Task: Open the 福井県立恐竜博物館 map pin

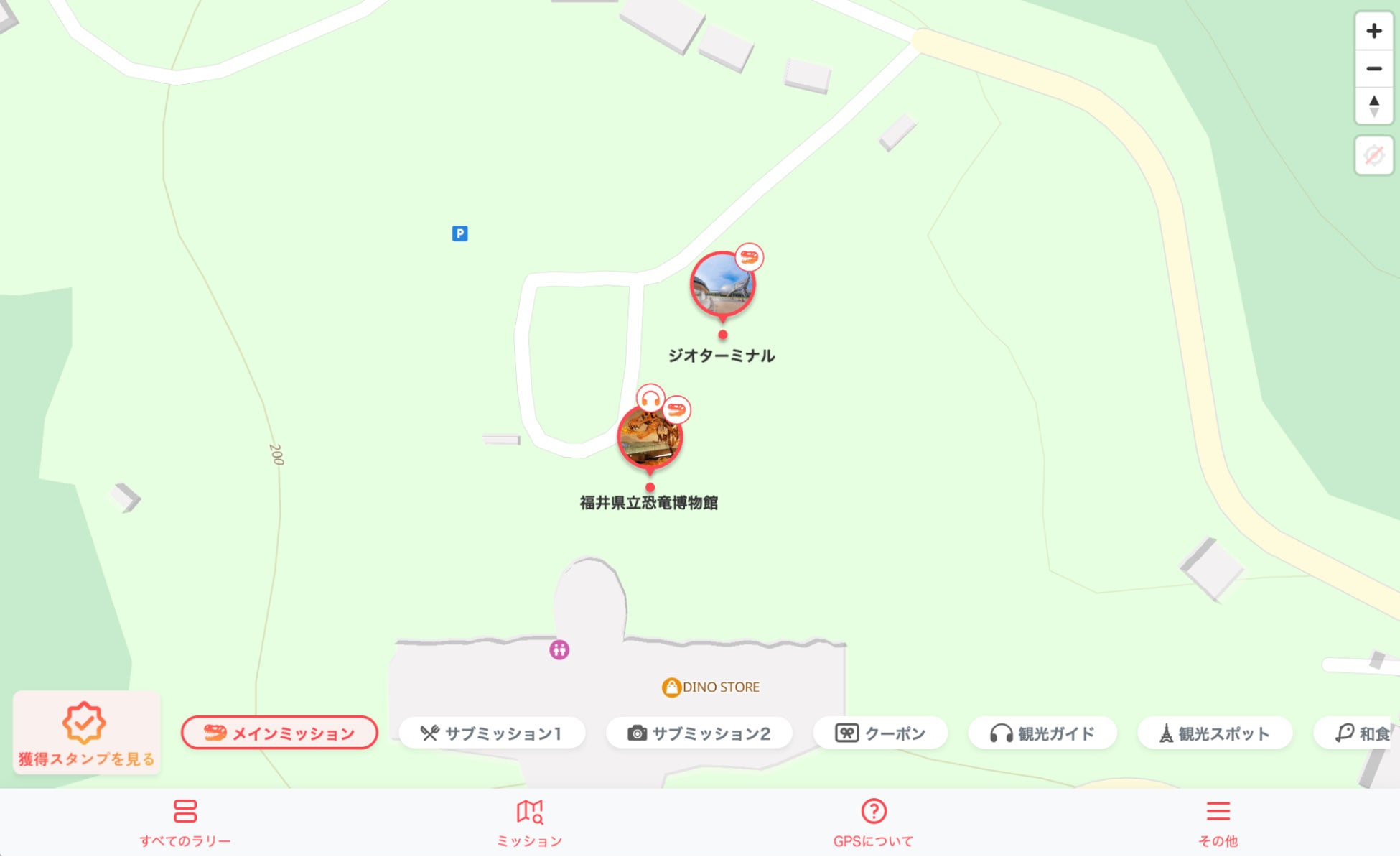Action: pyautogui.click(x=650, y=437)
